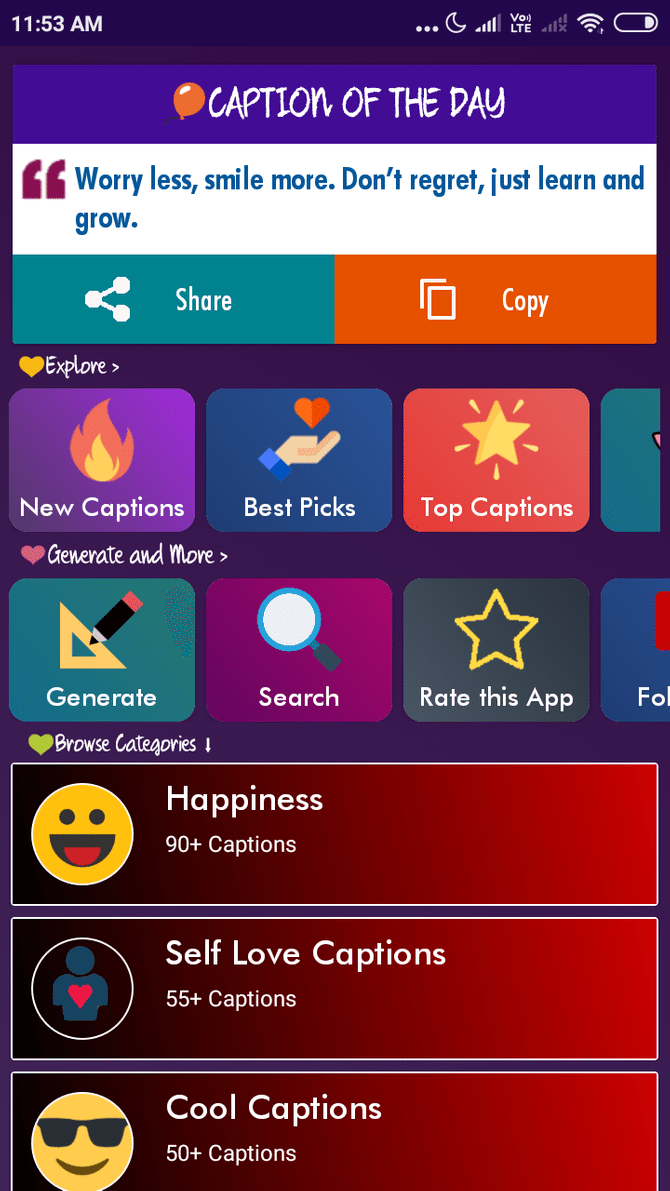This screenshot has width=670, height=1191.
Task: Open the Search tile
Action: tap(299, 650)
